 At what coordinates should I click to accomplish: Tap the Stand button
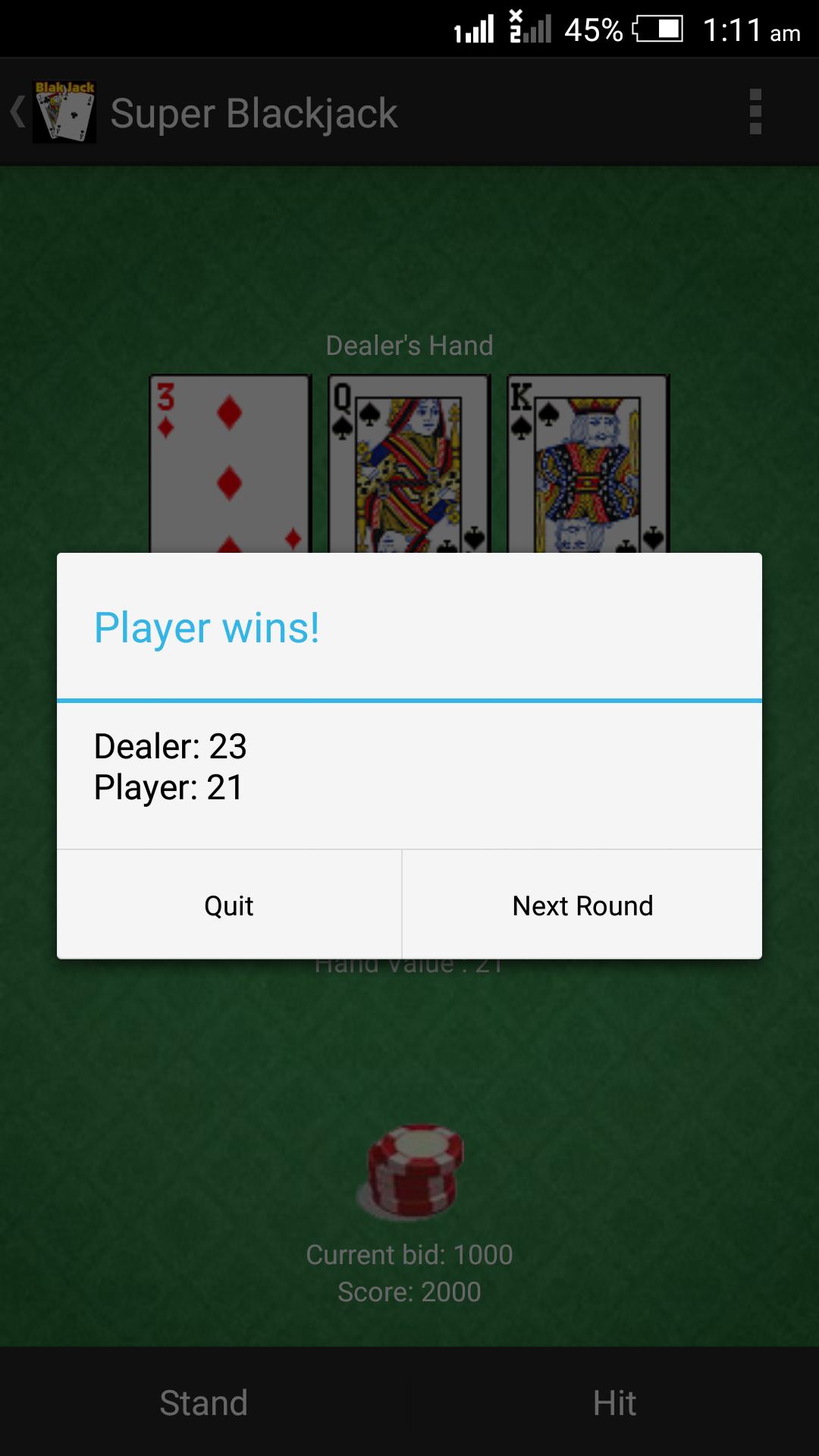point(203,1403)
